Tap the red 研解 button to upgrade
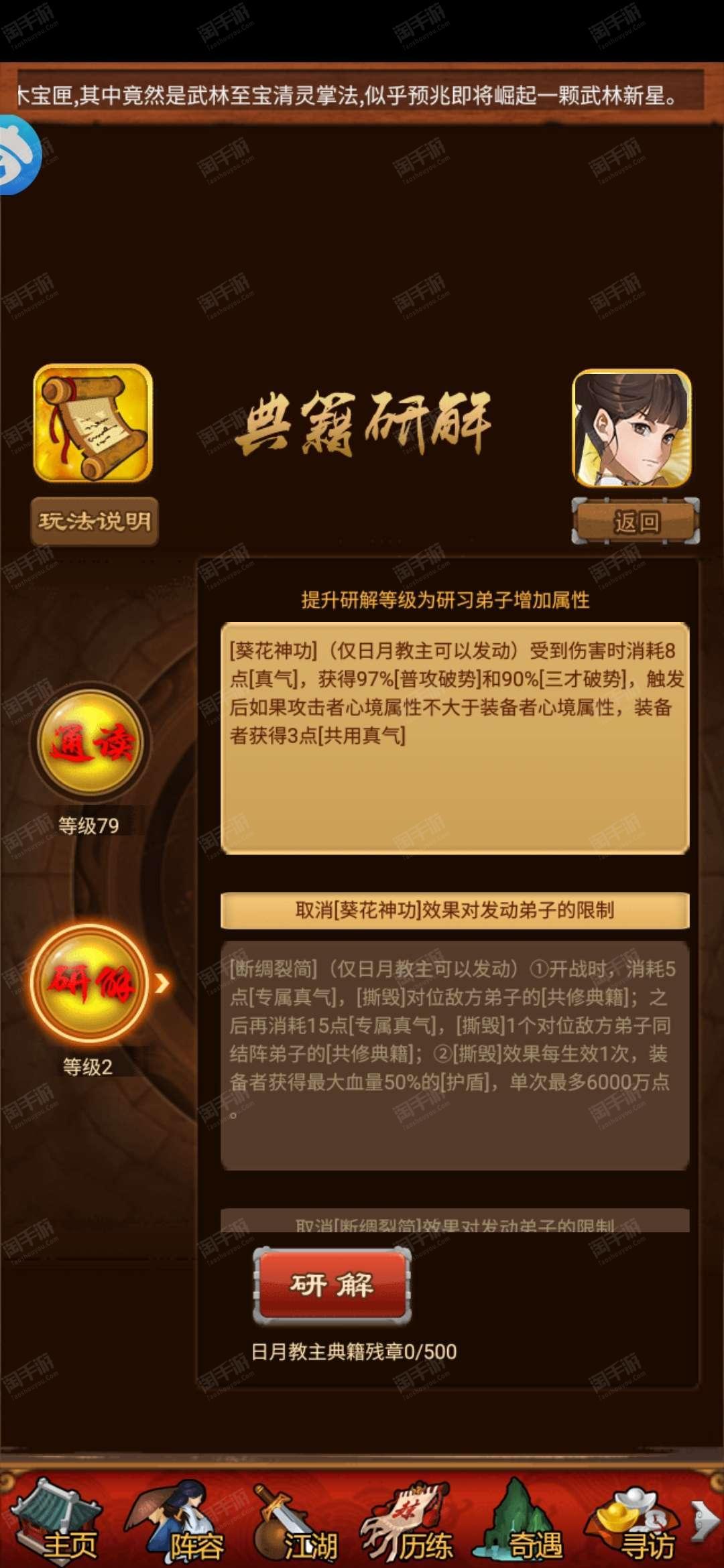 (332, 1285)
